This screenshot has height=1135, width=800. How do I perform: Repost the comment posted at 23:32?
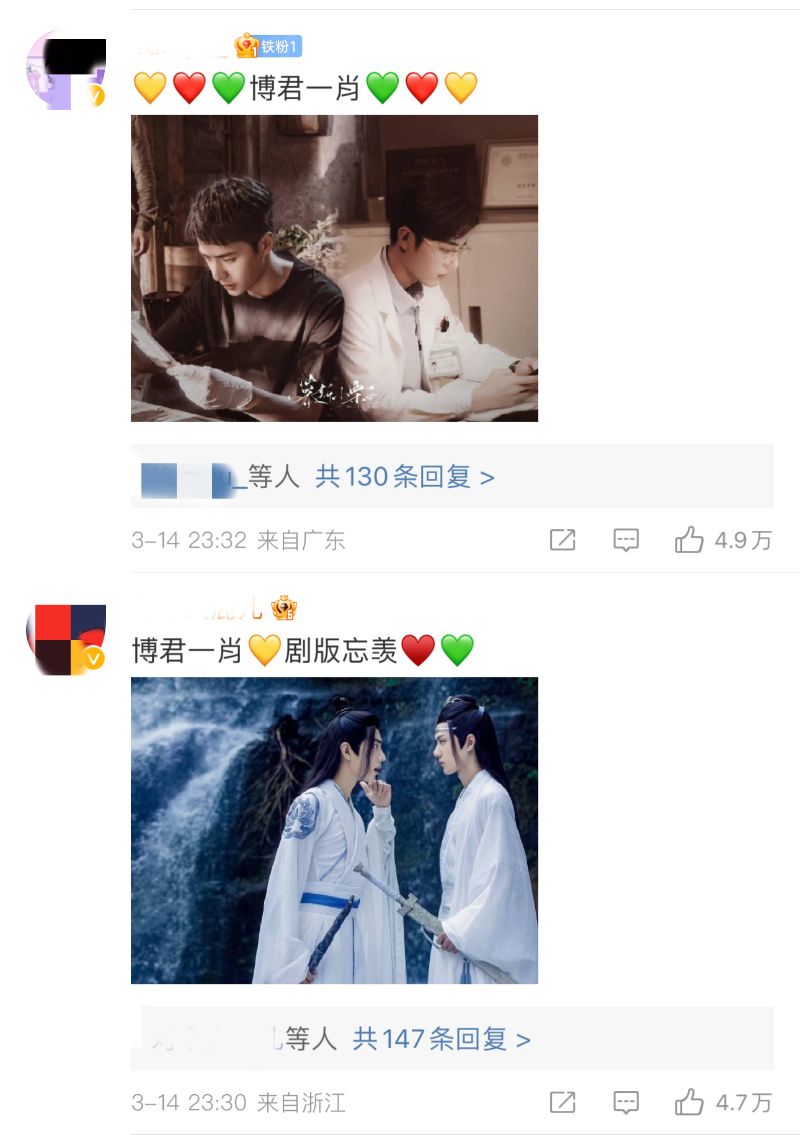[x=563, y=541]
